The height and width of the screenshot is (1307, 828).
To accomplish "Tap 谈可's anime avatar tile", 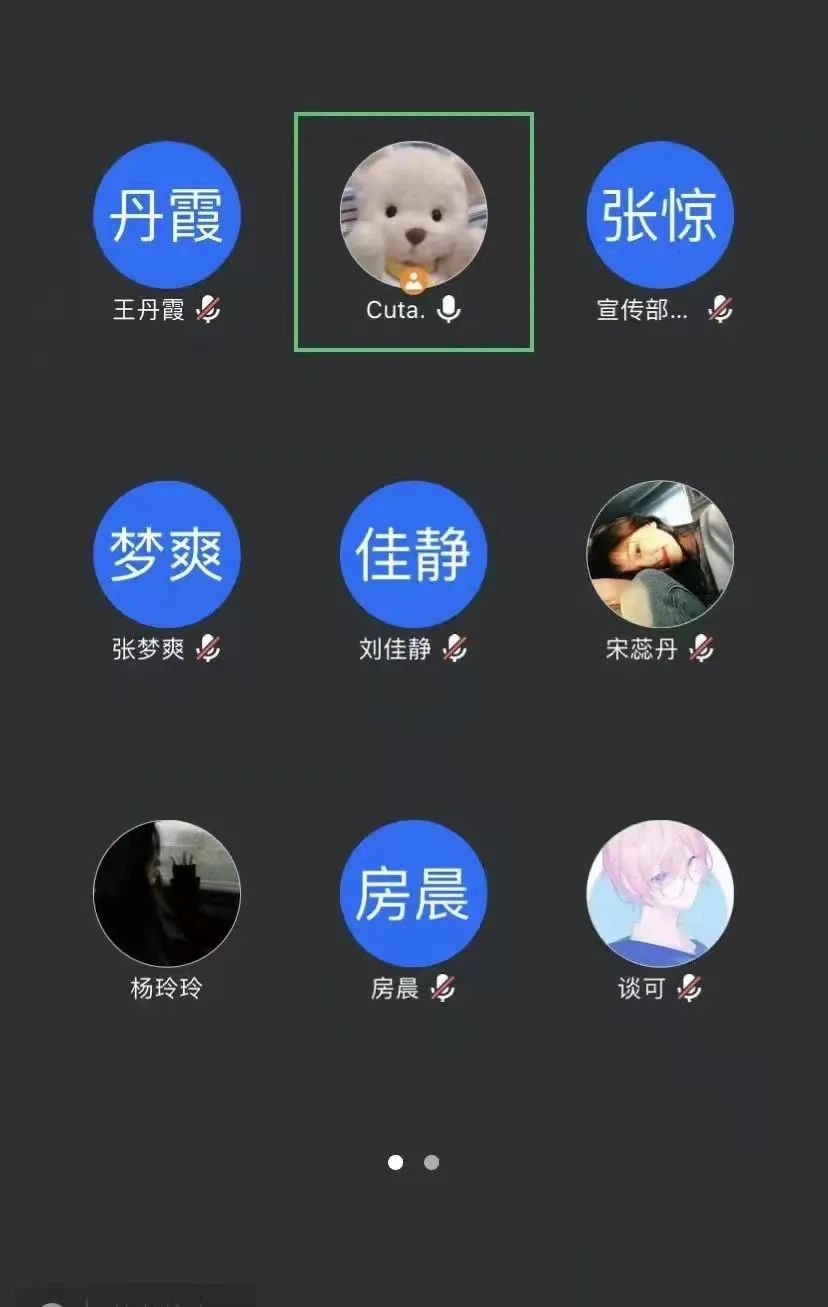I will 660,893.
